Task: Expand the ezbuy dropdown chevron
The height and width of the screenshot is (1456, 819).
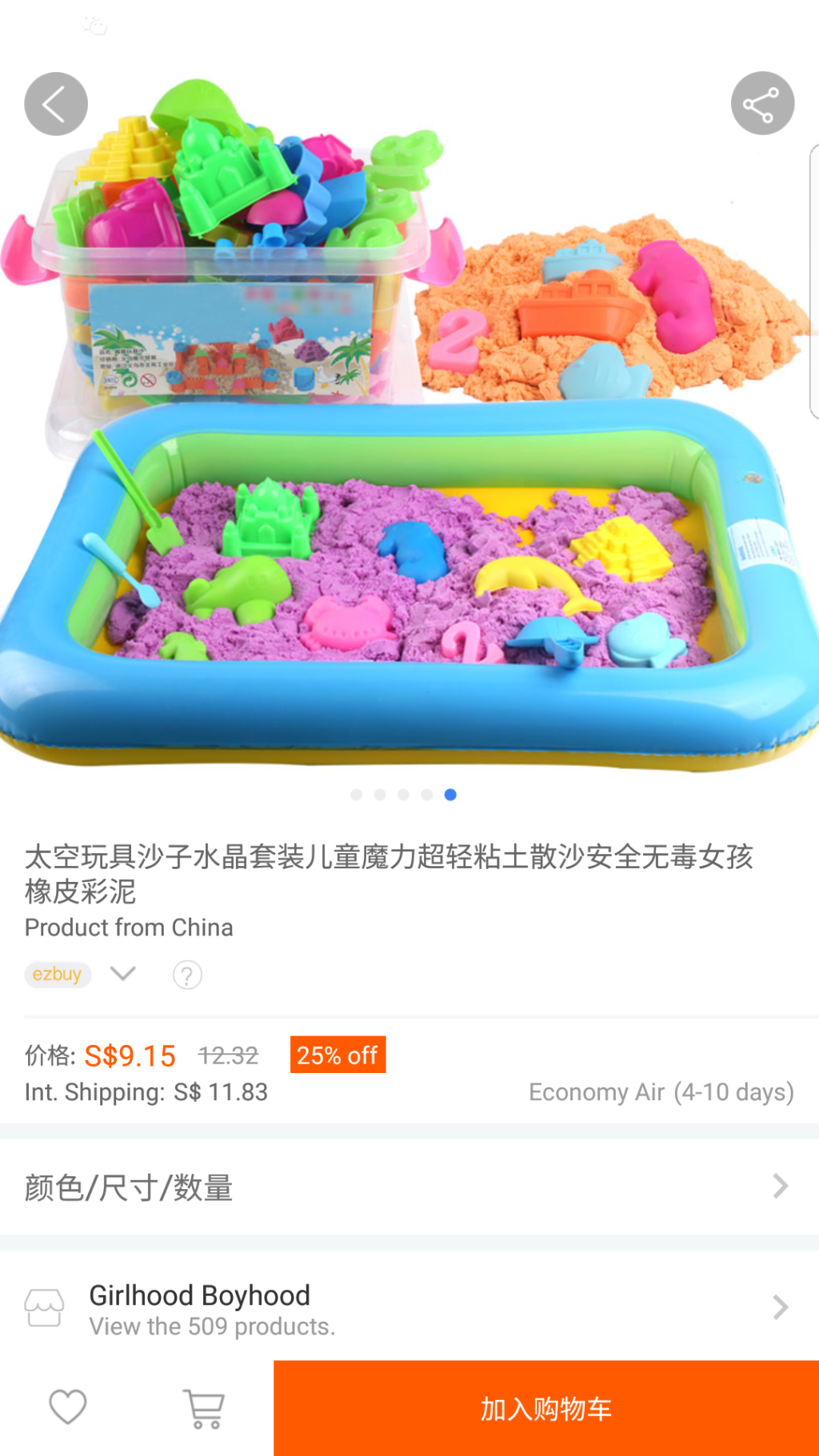Action: pos(123,973)
